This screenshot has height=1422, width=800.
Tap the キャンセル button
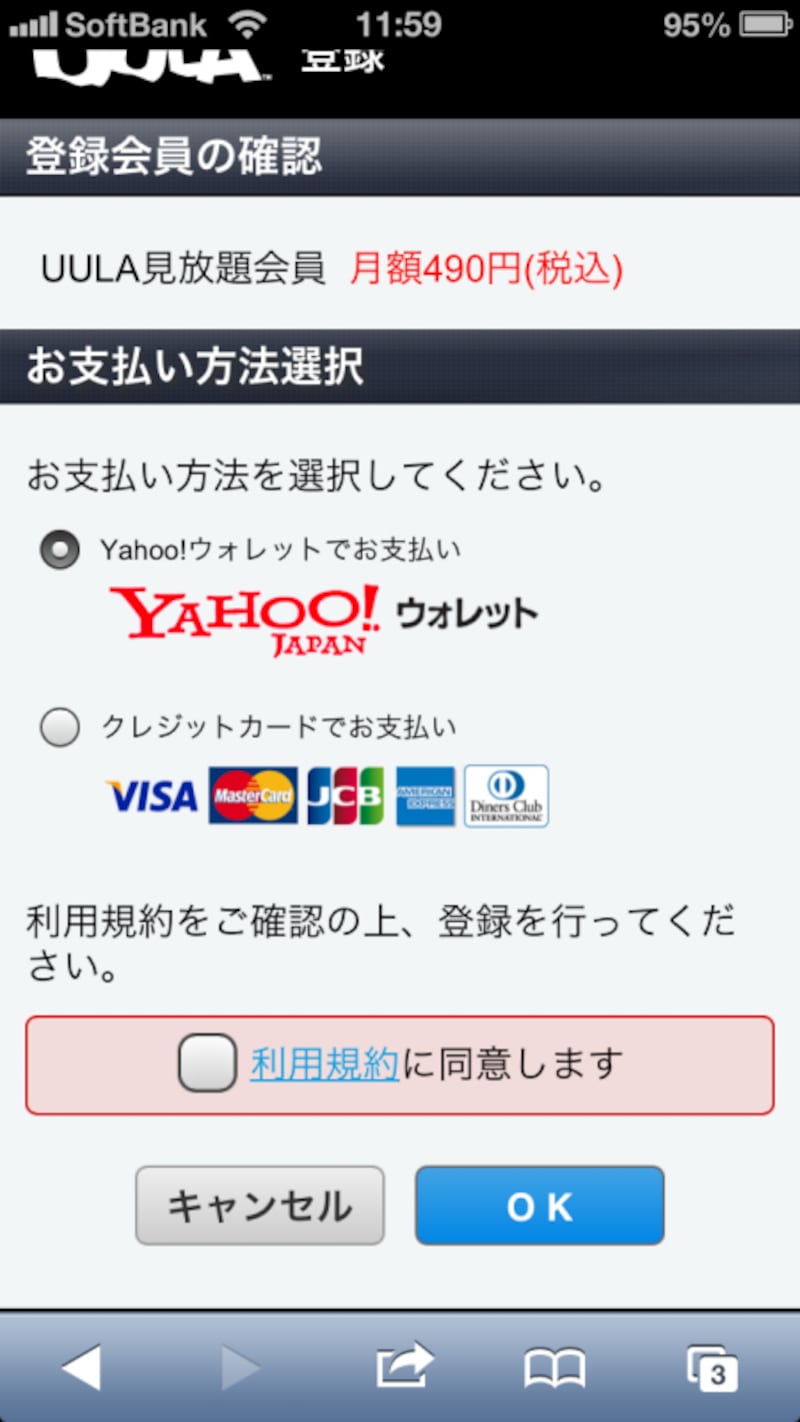point(260,1205)
